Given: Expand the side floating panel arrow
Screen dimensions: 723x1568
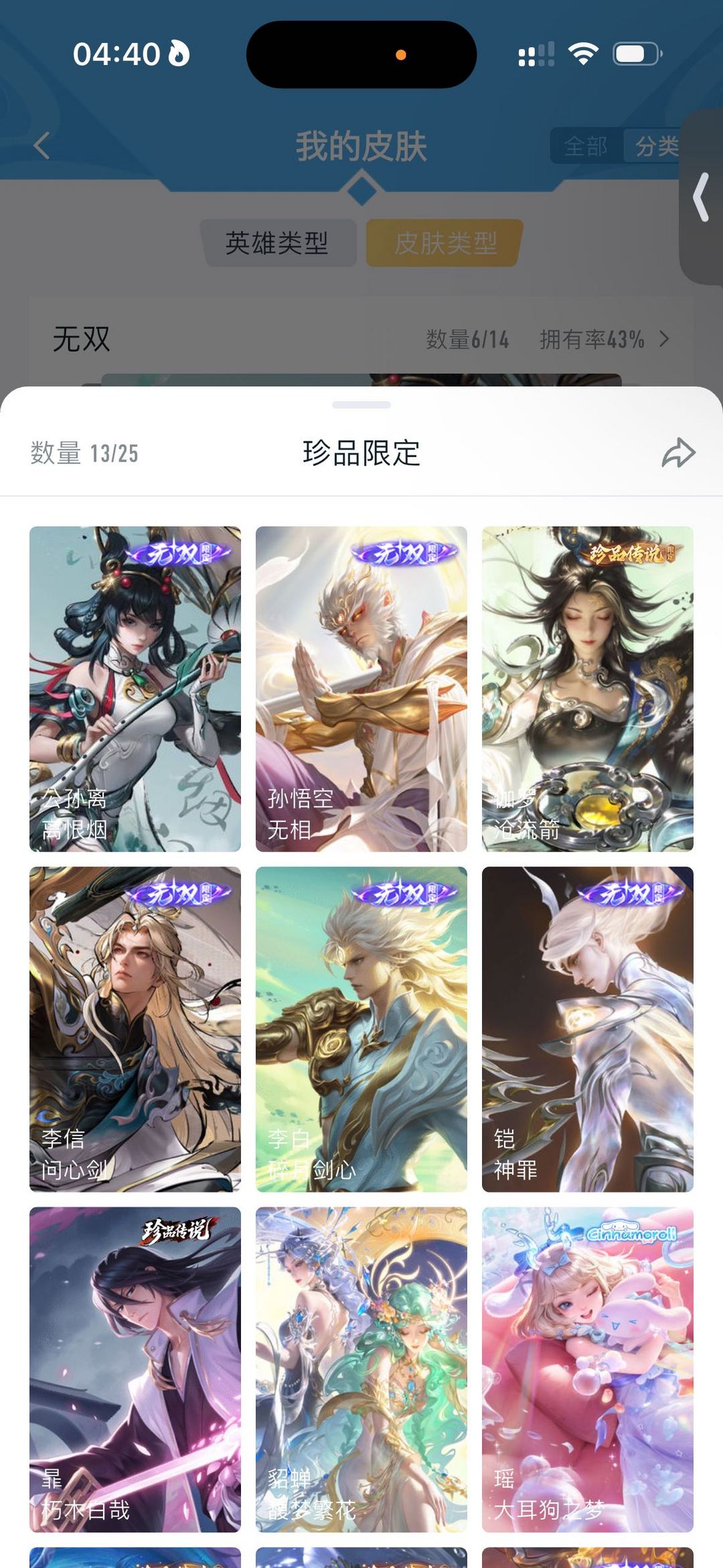Looking at the screenshot, I should pos(701,197).
